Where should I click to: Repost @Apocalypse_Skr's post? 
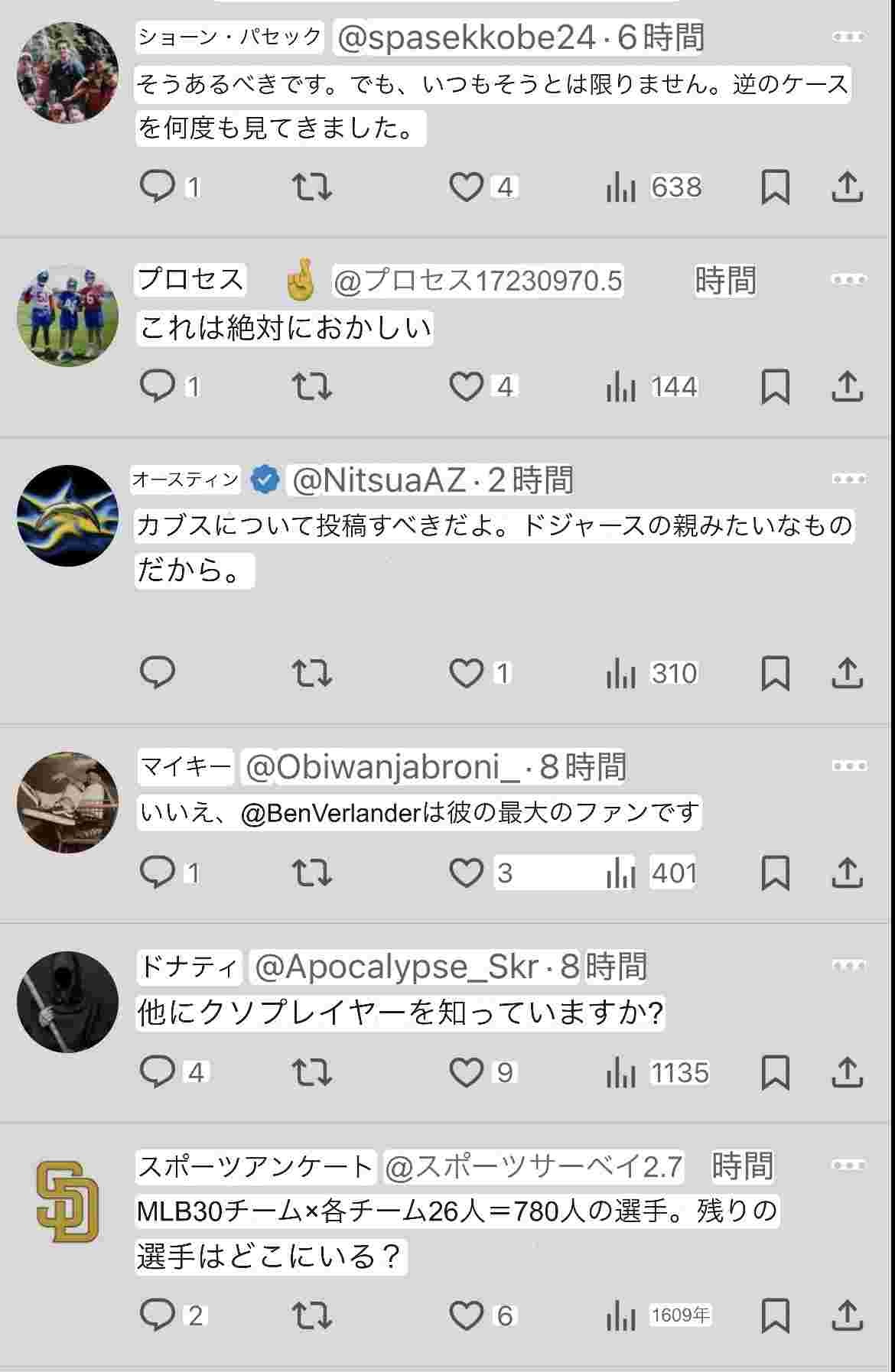(312, 1072)
